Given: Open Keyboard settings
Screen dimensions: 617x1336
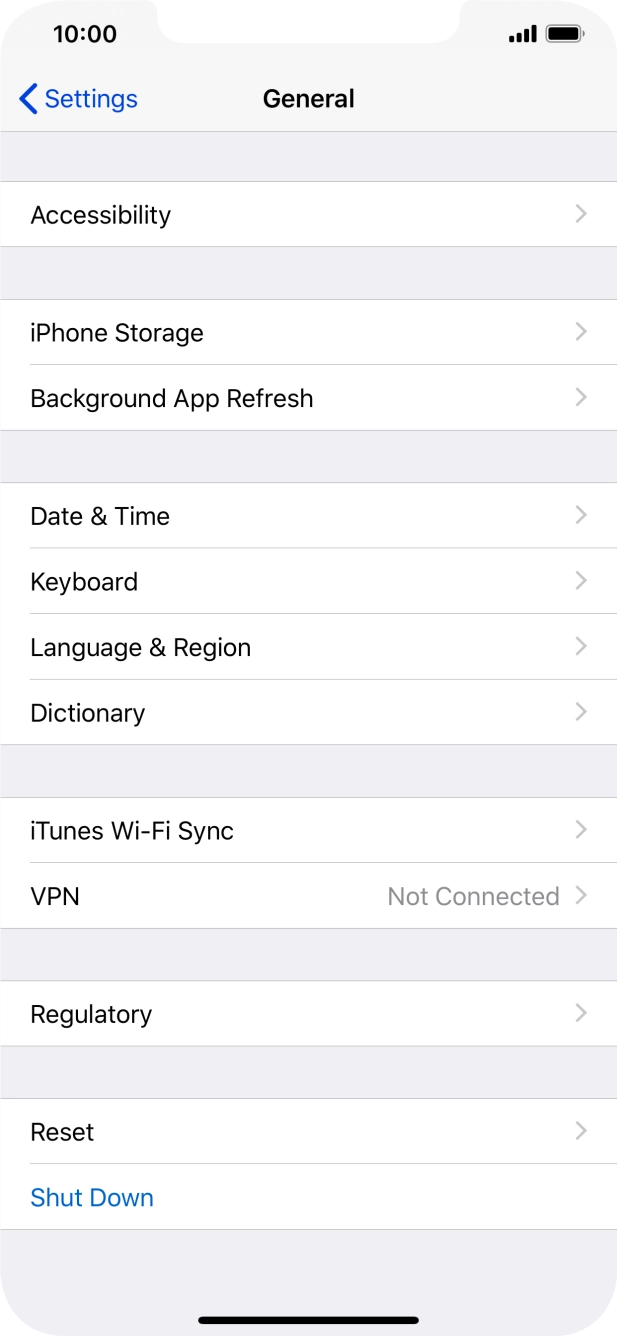Looking at the screenshot, I should point(308,582).
